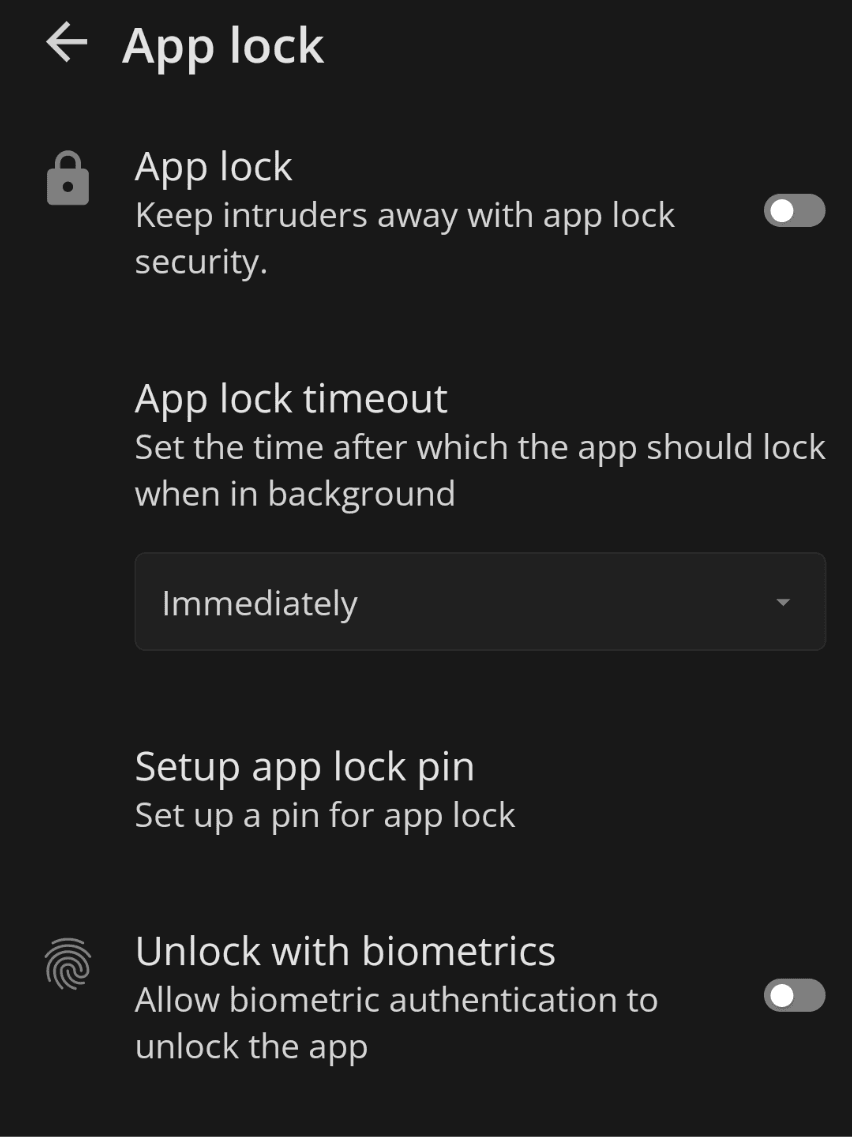Click the dropdown showing Immediately
Image resolution: width=853 pixels, height=1137 pixels.
click(480, 601)
